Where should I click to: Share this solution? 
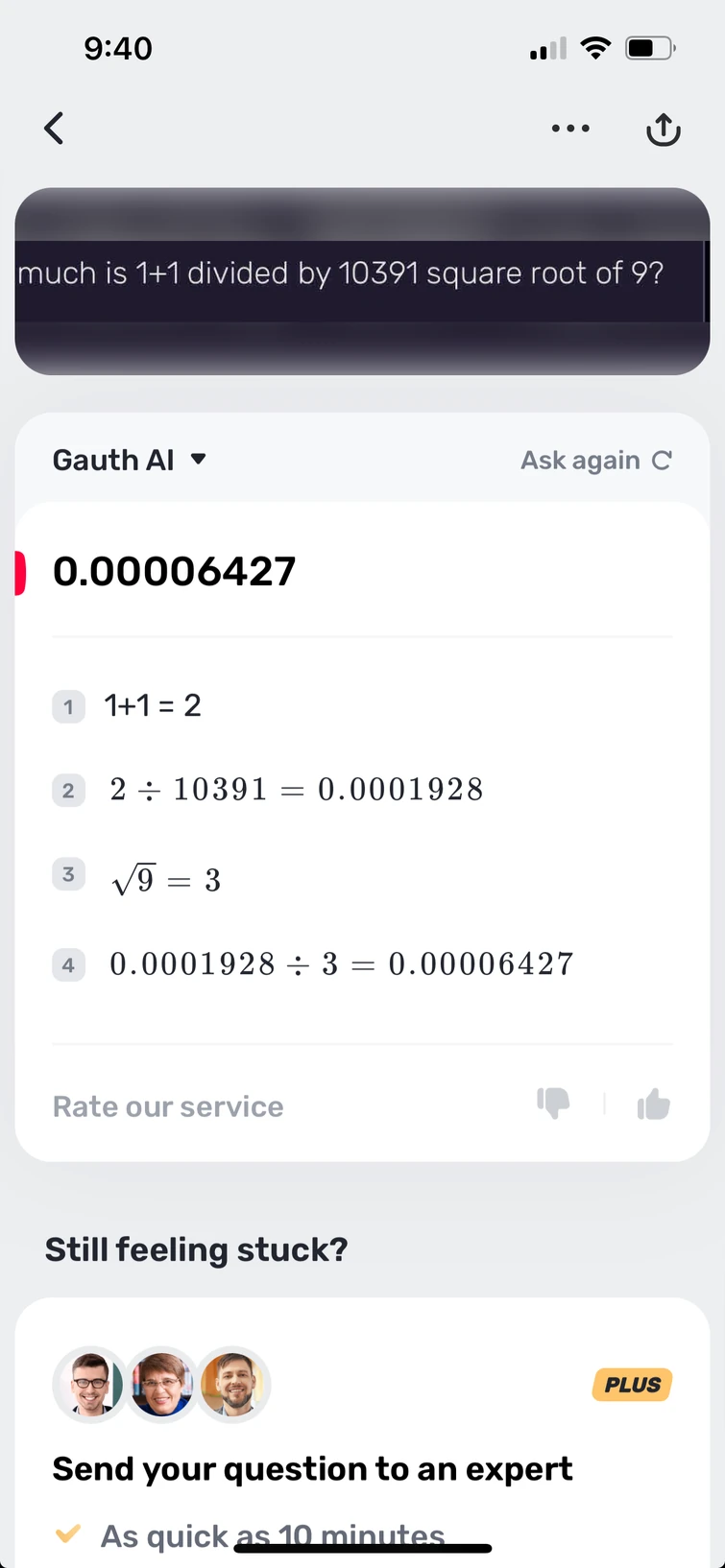pos(663,130)
